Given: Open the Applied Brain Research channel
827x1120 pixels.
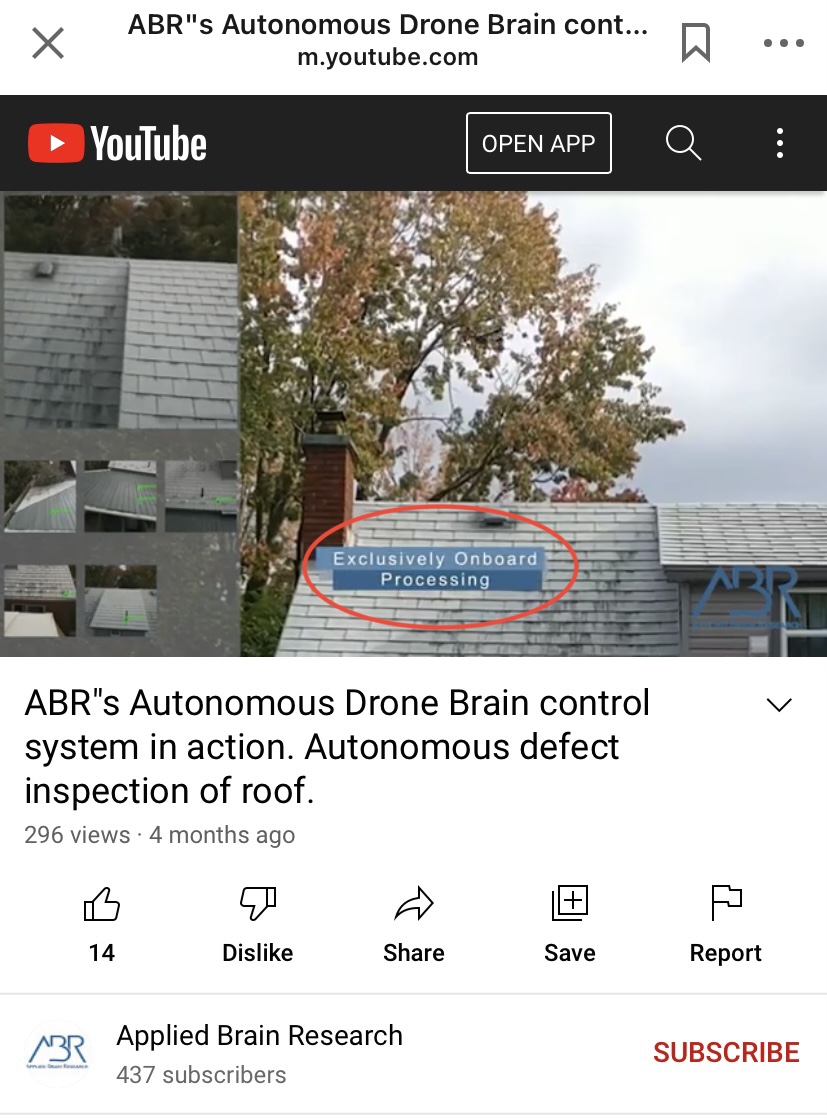Looking at the screenshot, I should tap(259, 1053).
